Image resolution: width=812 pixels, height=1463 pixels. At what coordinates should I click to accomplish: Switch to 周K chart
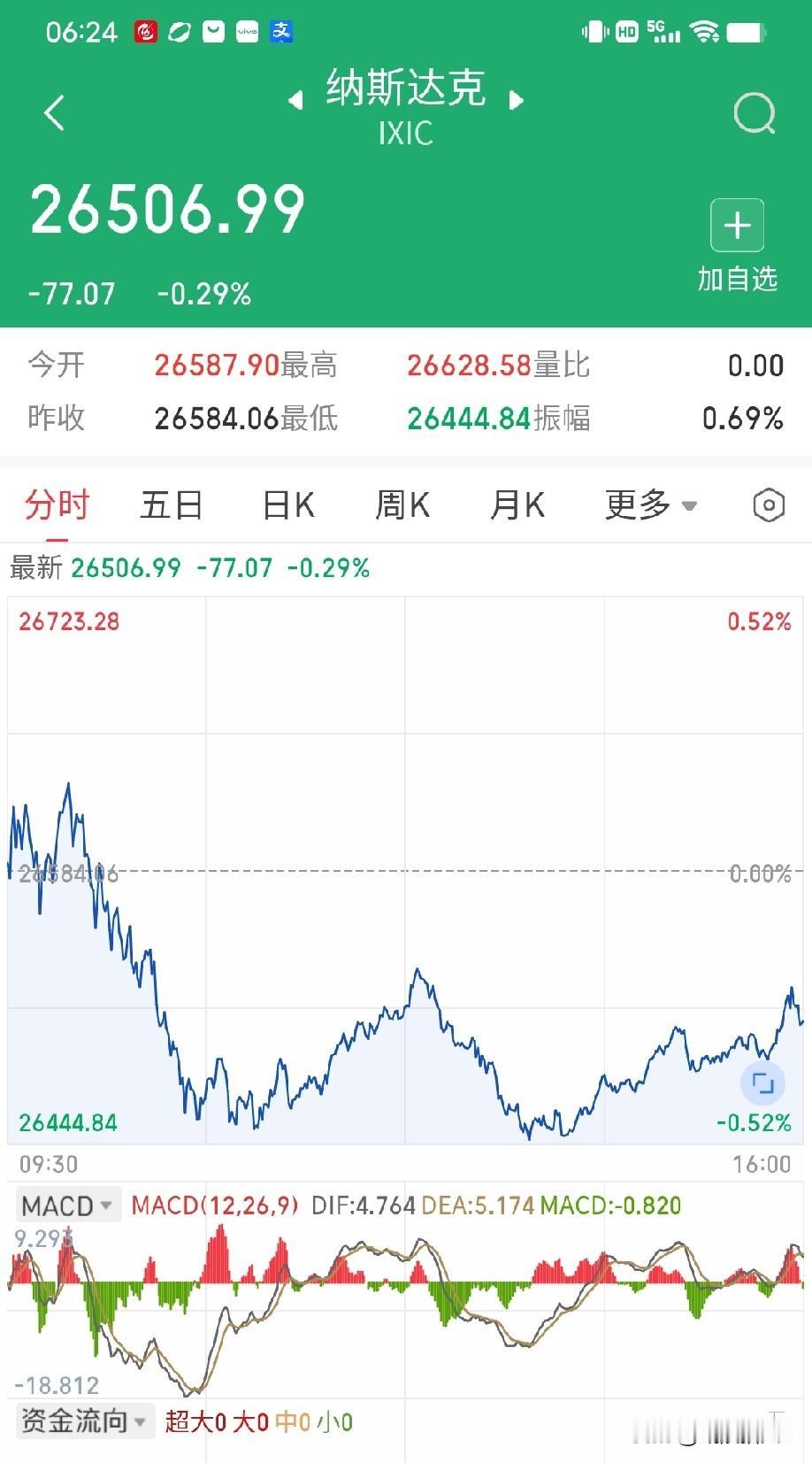[402, 505]
